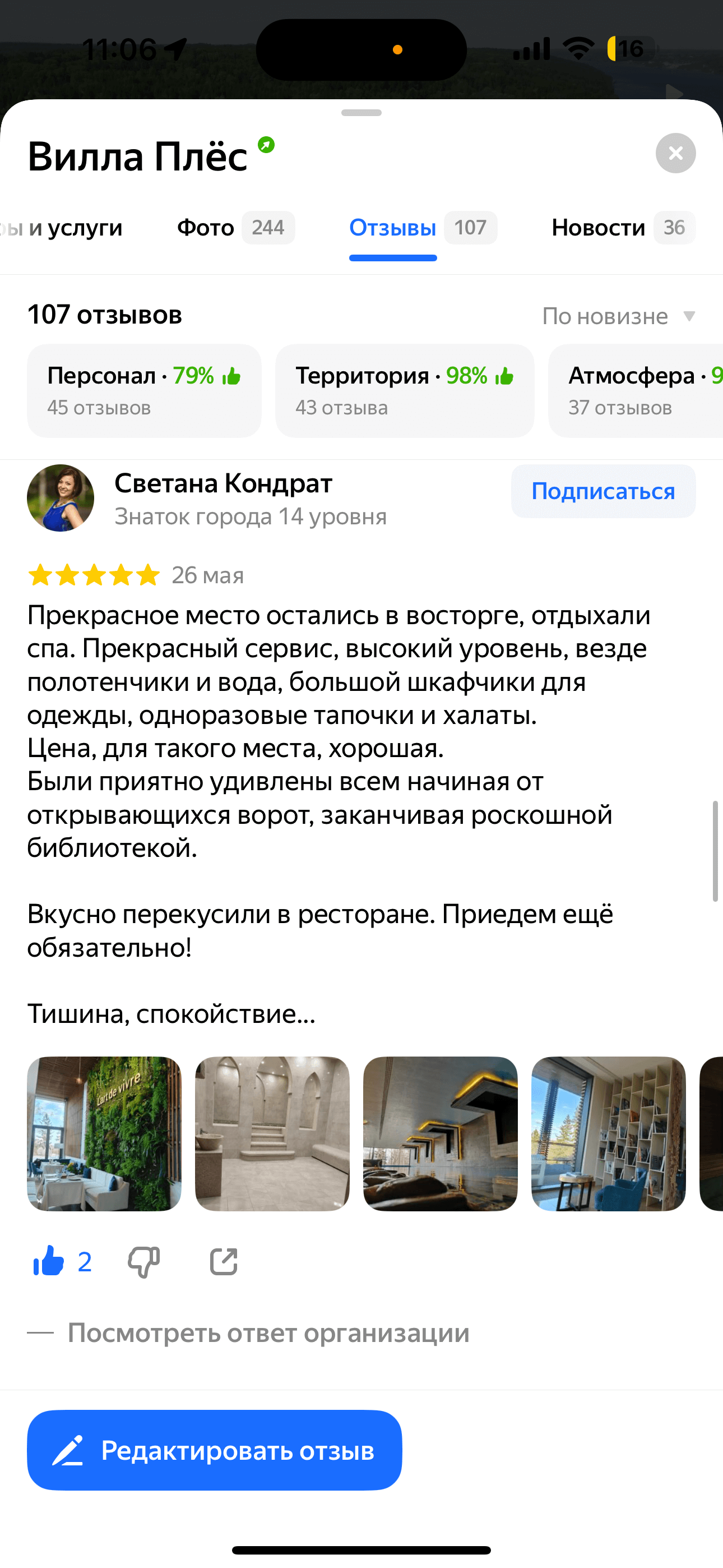View the library bookshelf photo
The image size is (723, 1568).
(x=608, y=1133)
